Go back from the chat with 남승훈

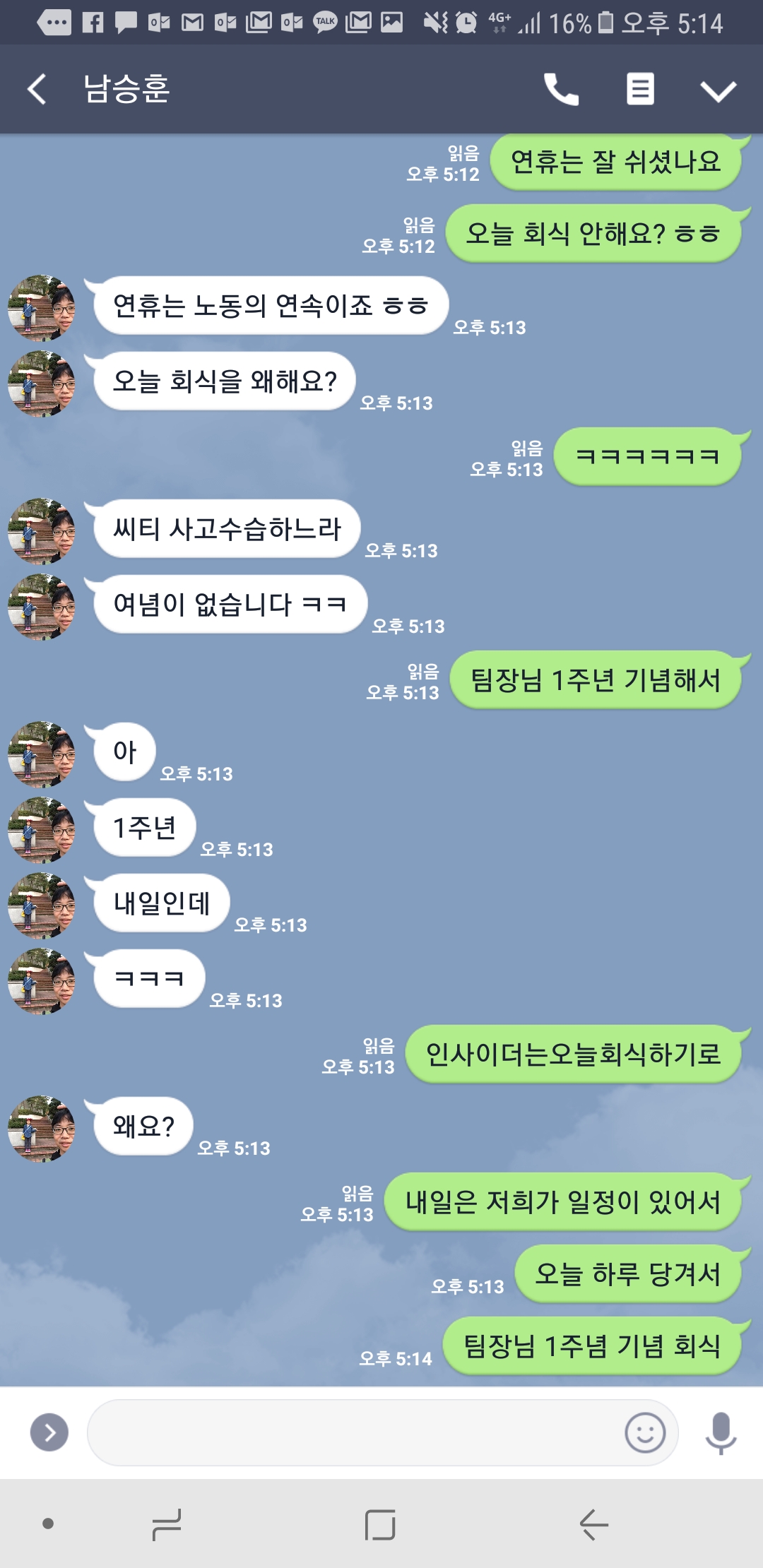click(37, 90)
